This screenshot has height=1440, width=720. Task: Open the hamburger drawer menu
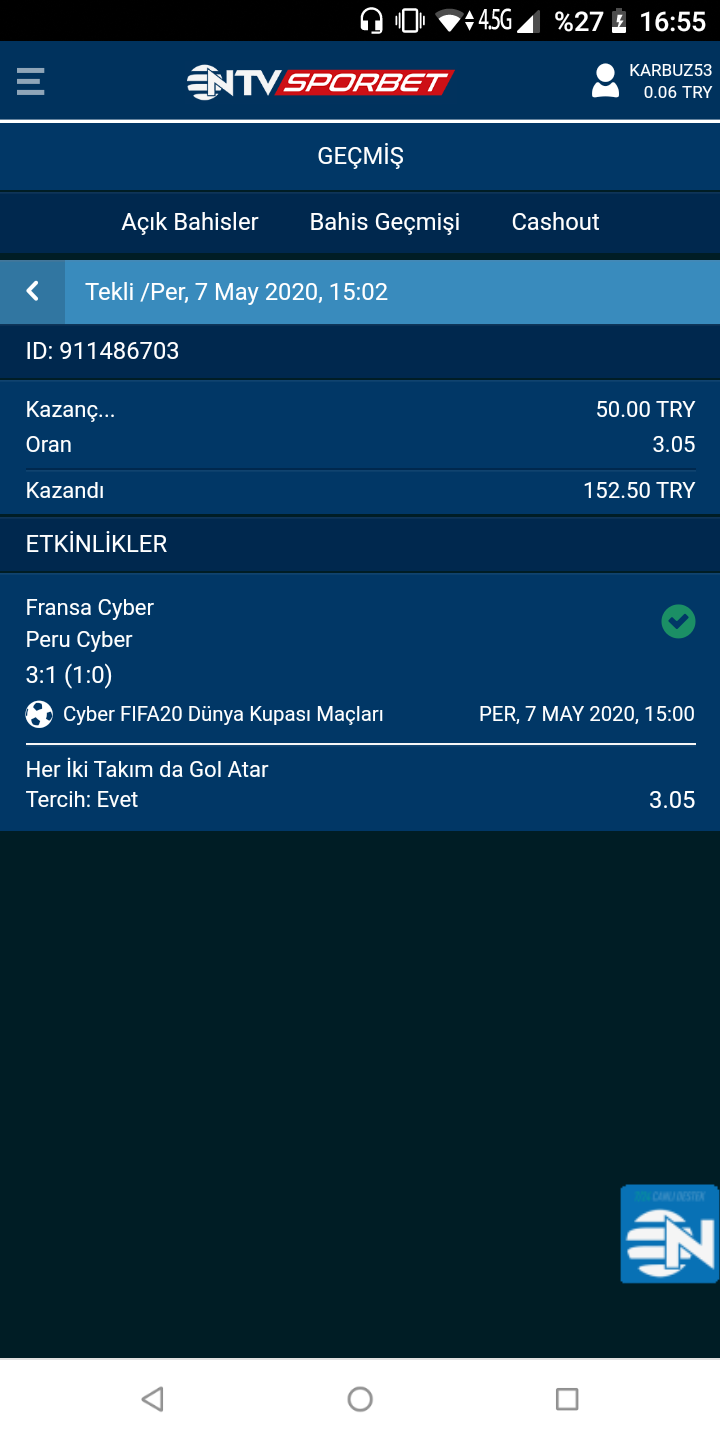(31, 81)
